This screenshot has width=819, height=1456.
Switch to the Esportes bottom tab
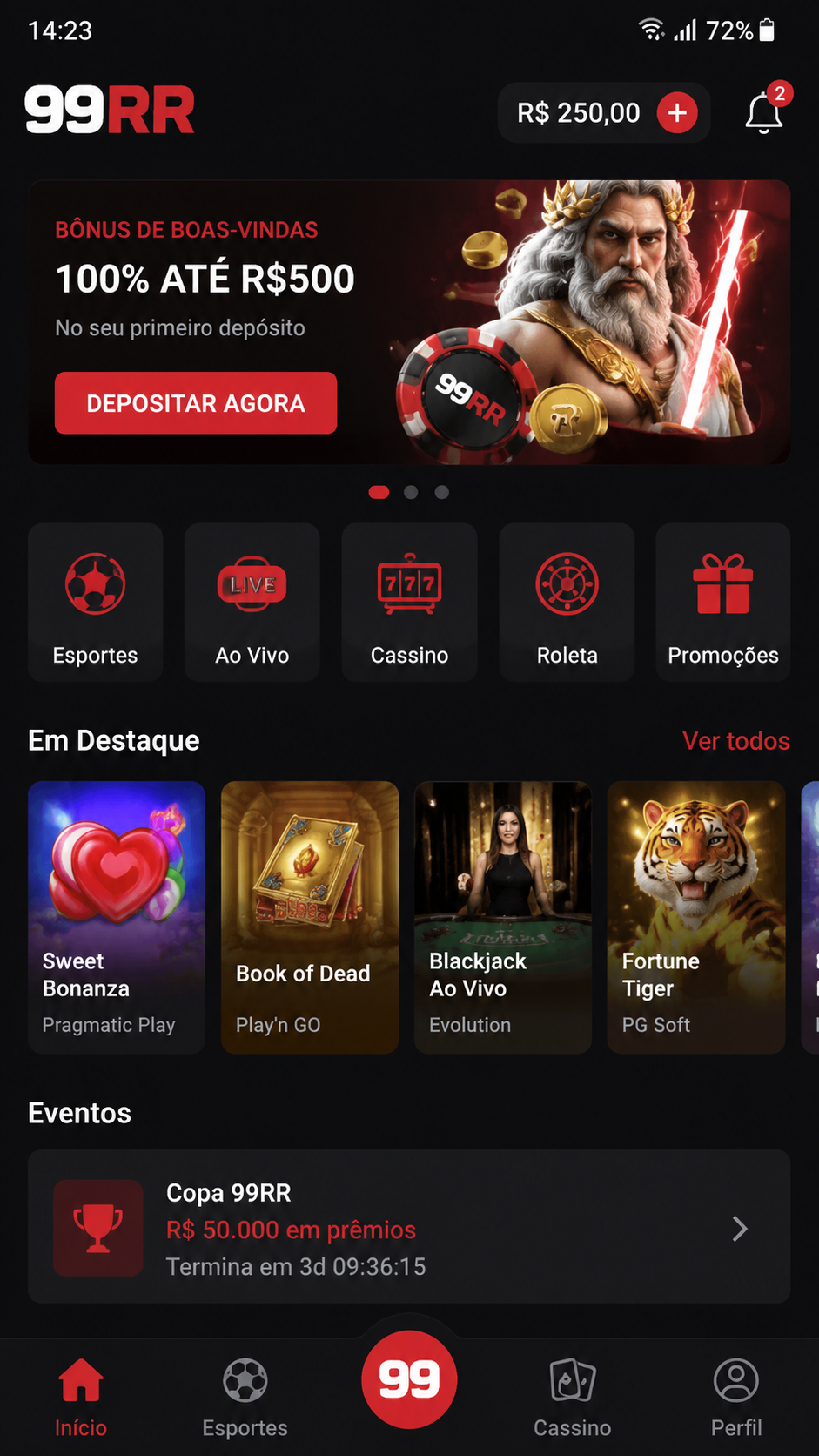click(x=245, y=1397)
